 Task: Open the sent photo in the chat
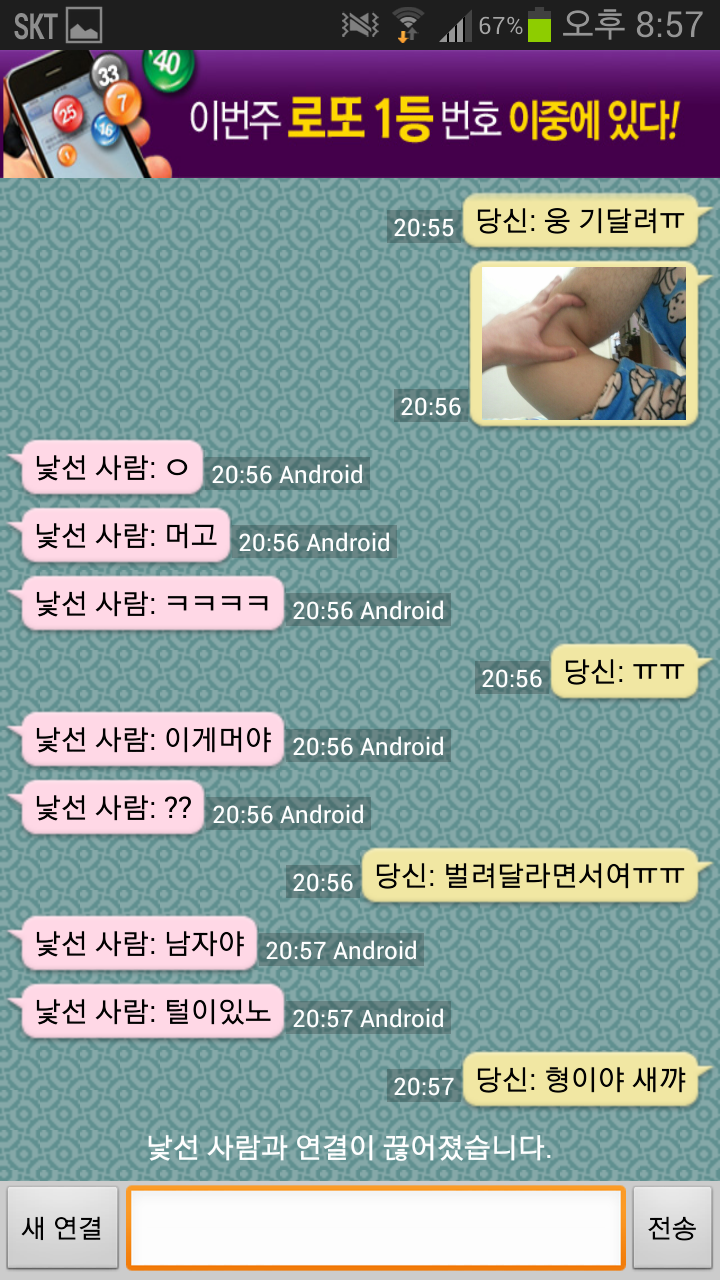coord(584,343)
